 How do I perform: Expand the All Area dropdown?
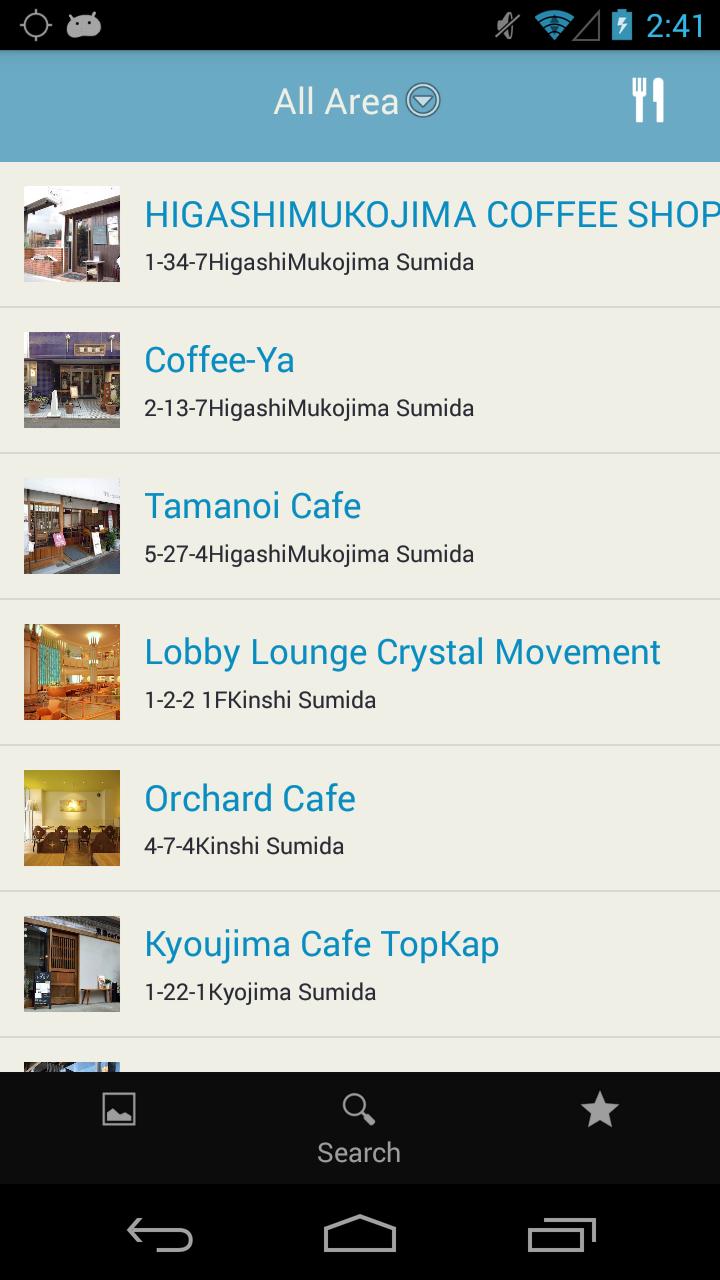357,101
